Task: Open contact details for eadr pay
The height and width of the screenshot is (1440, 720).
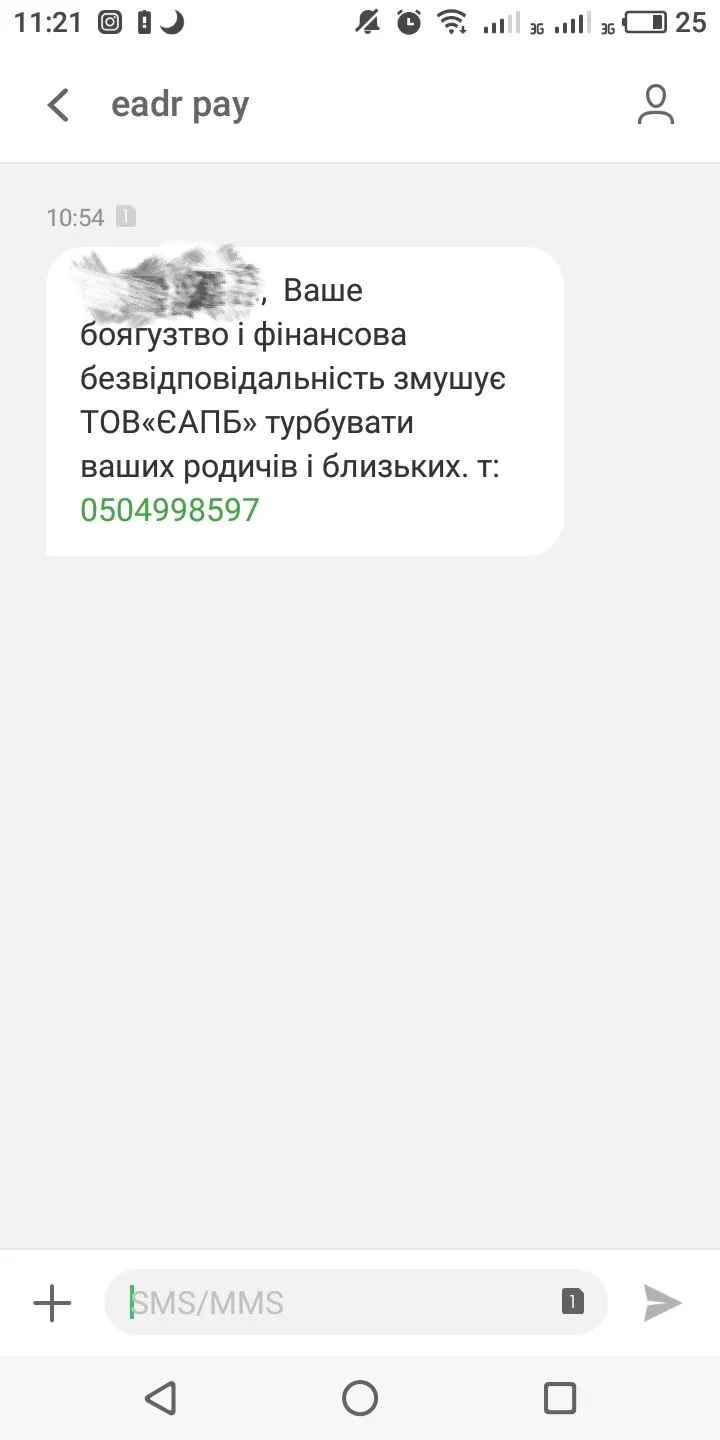Action: [656, 105]
